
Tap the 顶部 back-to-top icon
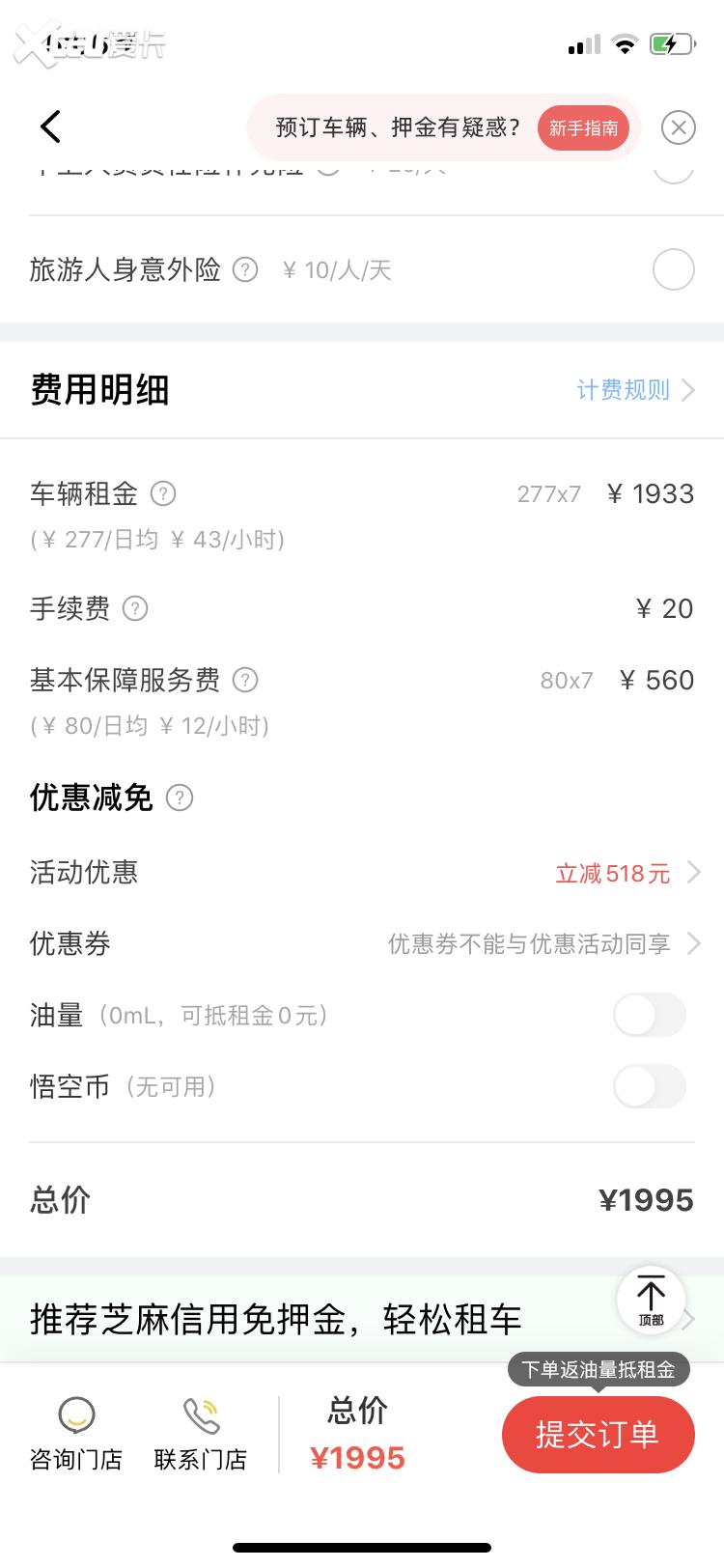pyautogui.click(x=651, y=1300)
